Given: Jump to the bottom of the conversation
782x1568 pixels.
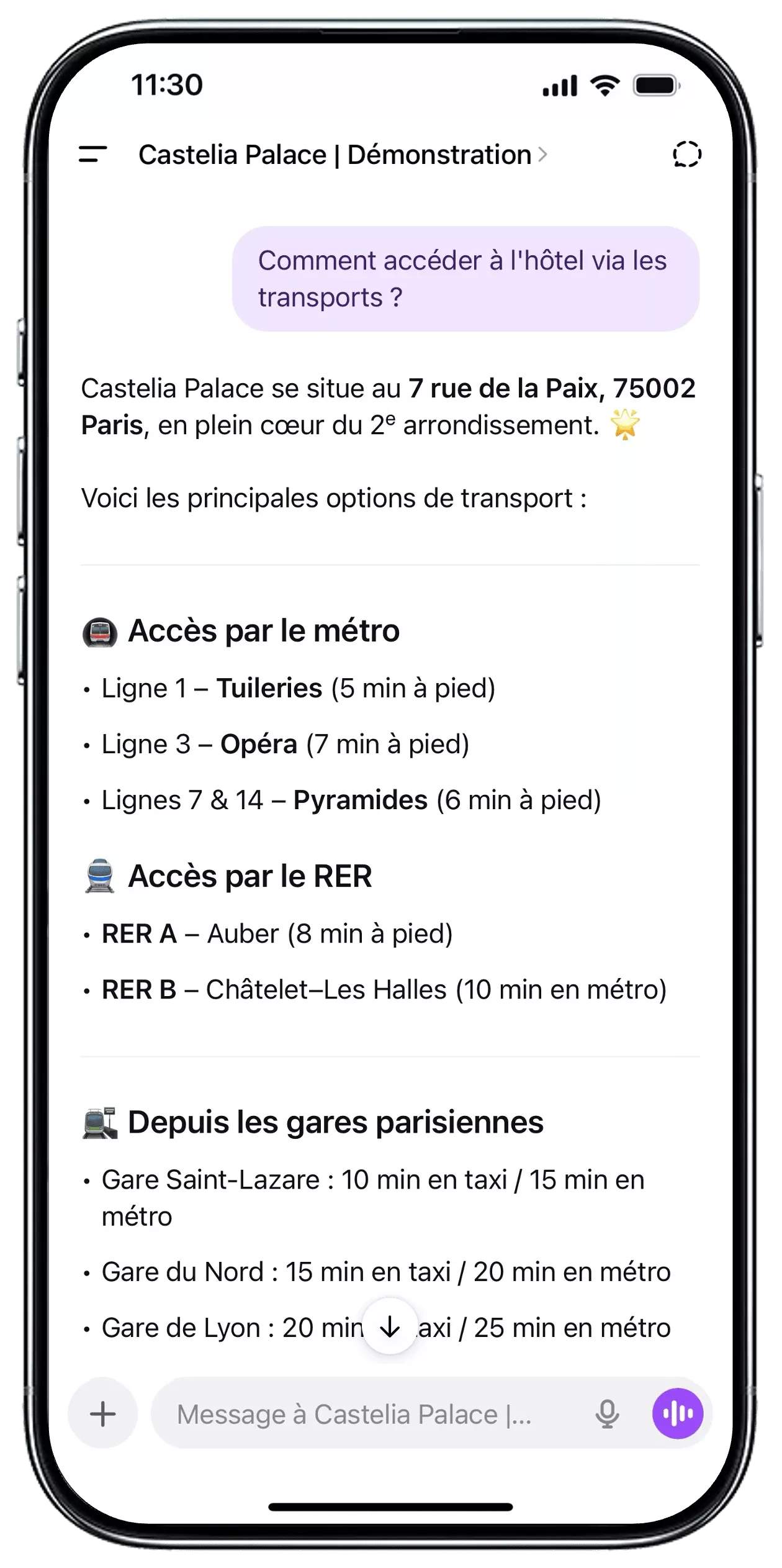Looking at the screenshot, I should tap(390, 1327).
